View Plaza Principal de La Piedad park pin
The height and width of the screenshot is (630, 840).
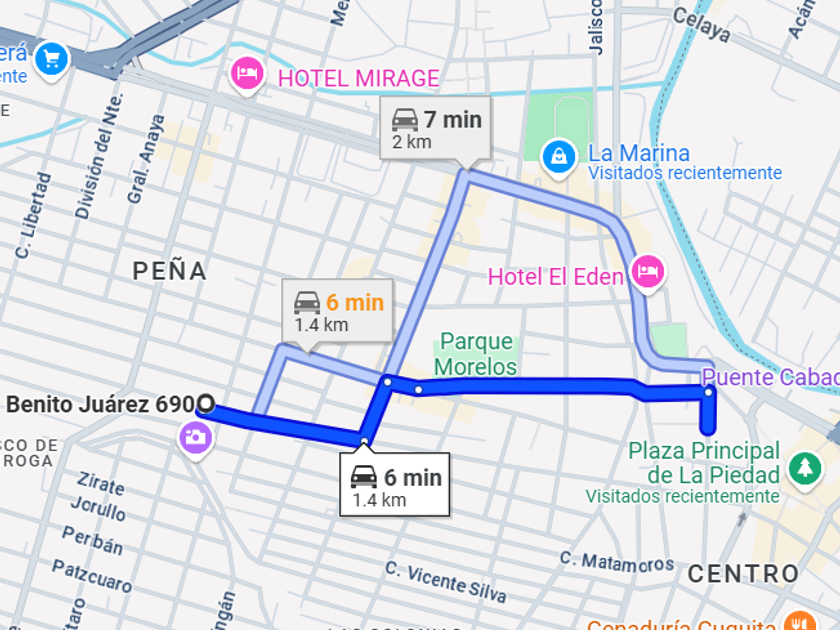click(805, 470)
